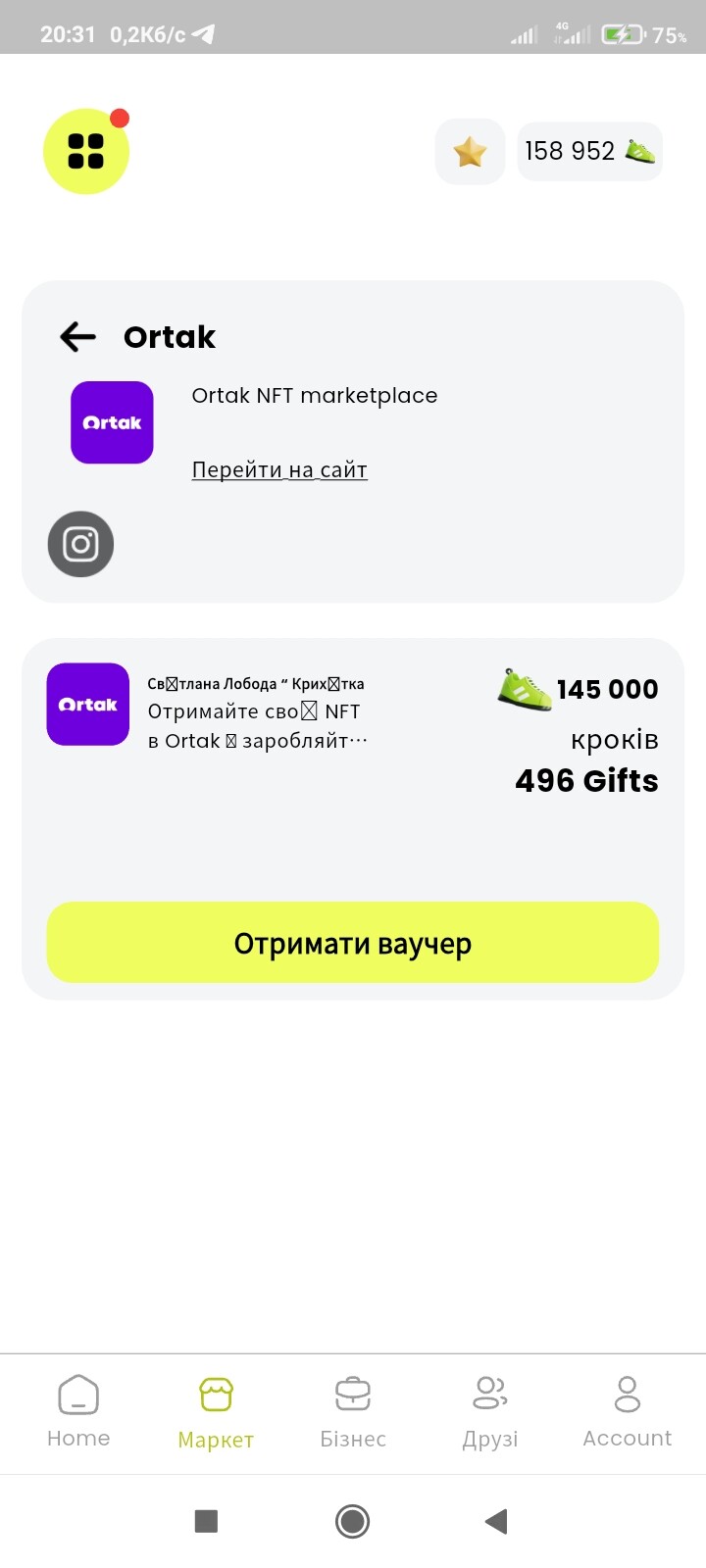Switch to the Бізнес tab

353,1412
